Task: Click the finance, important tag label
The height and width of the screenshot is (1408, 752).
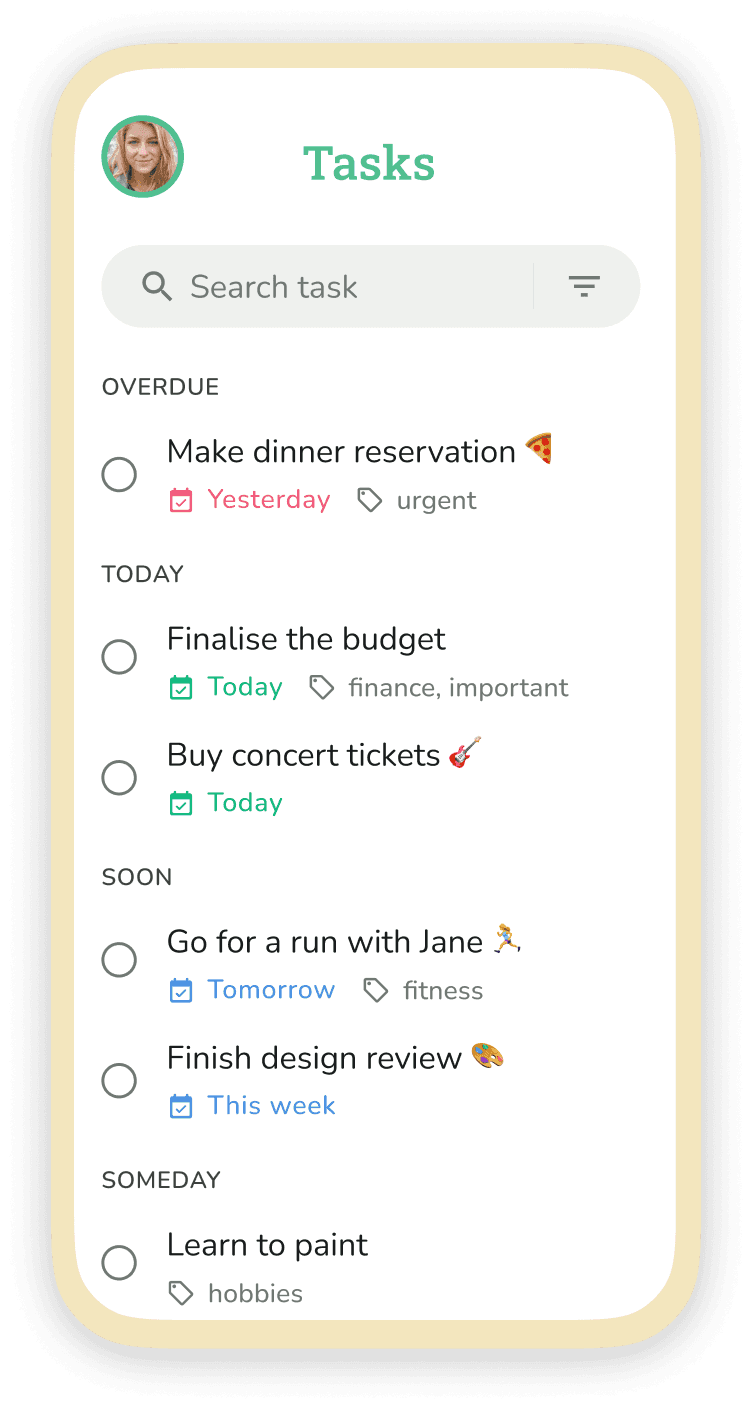Action: point(458,687)
